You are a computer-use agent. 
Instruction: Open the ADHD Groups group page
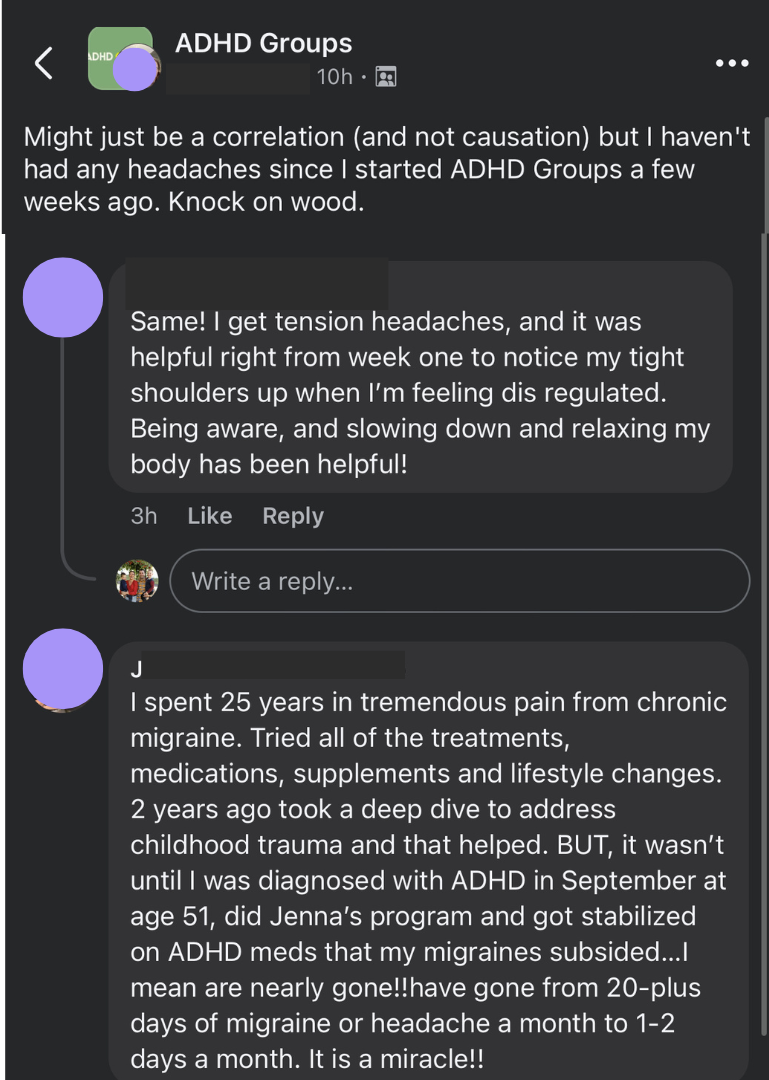[263, 44]
